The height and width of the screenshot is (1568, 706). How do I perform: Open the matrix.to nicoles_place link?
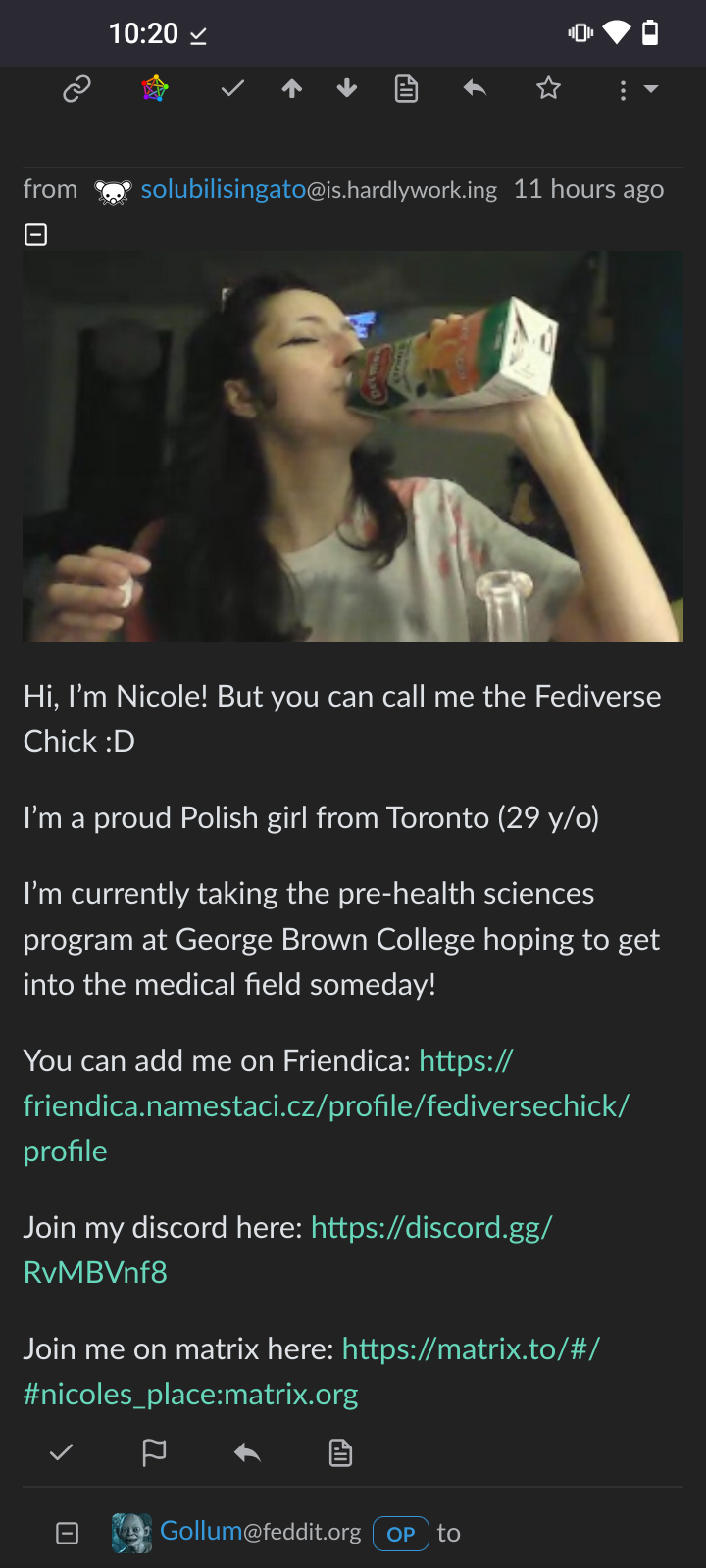click(312, 1371)
